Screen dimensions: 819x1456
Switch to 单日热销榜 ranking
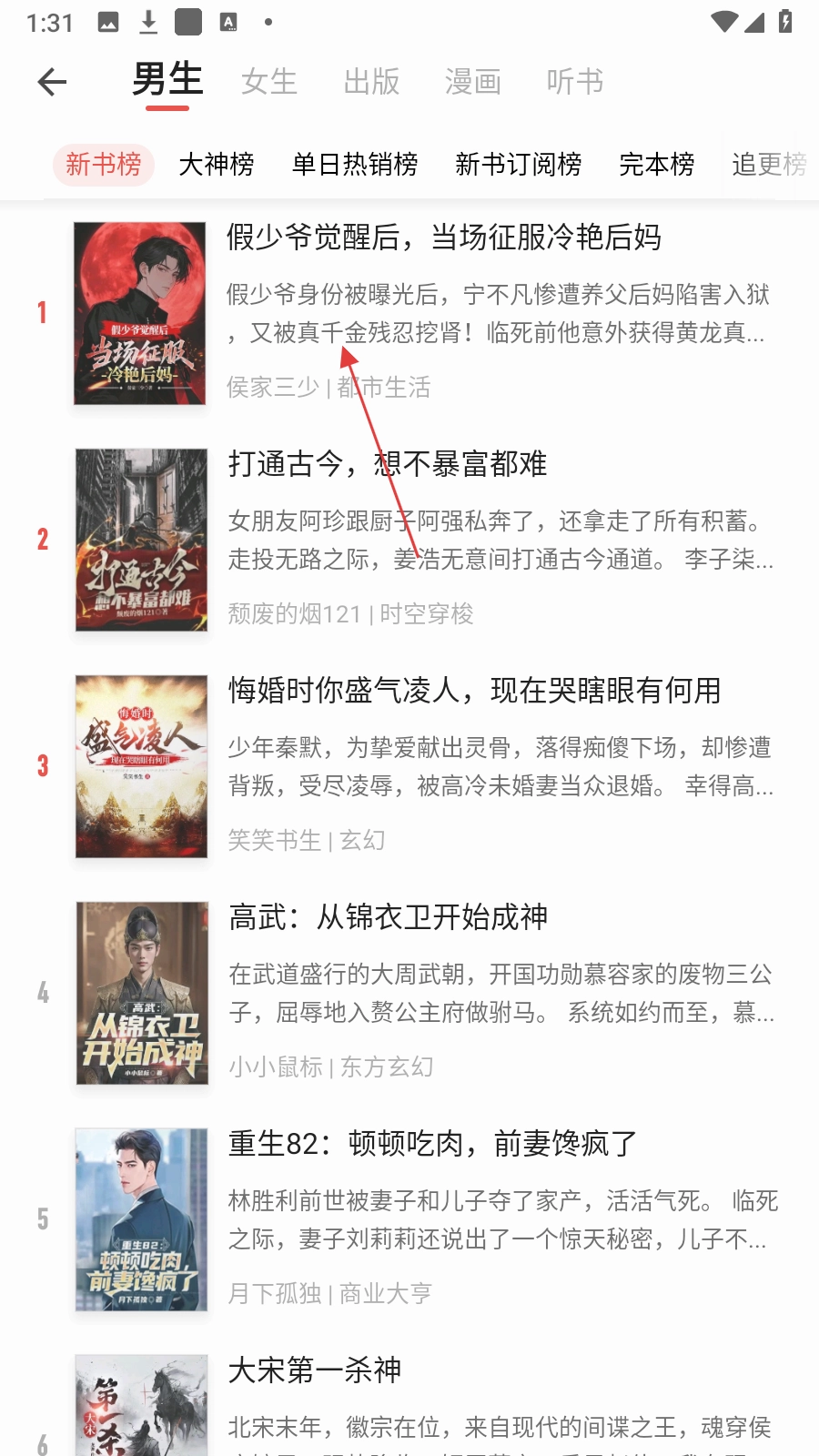[355, 165]
